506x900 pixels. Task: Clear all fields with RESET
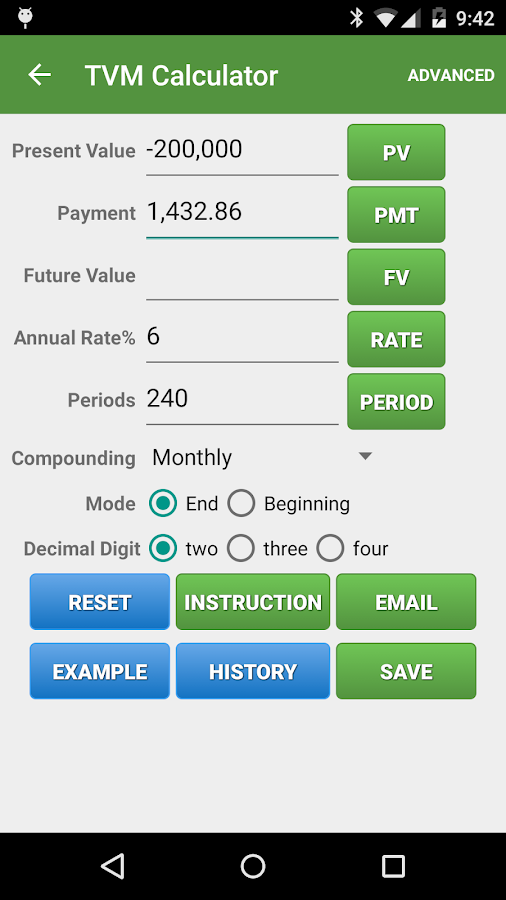coord(100,602)
